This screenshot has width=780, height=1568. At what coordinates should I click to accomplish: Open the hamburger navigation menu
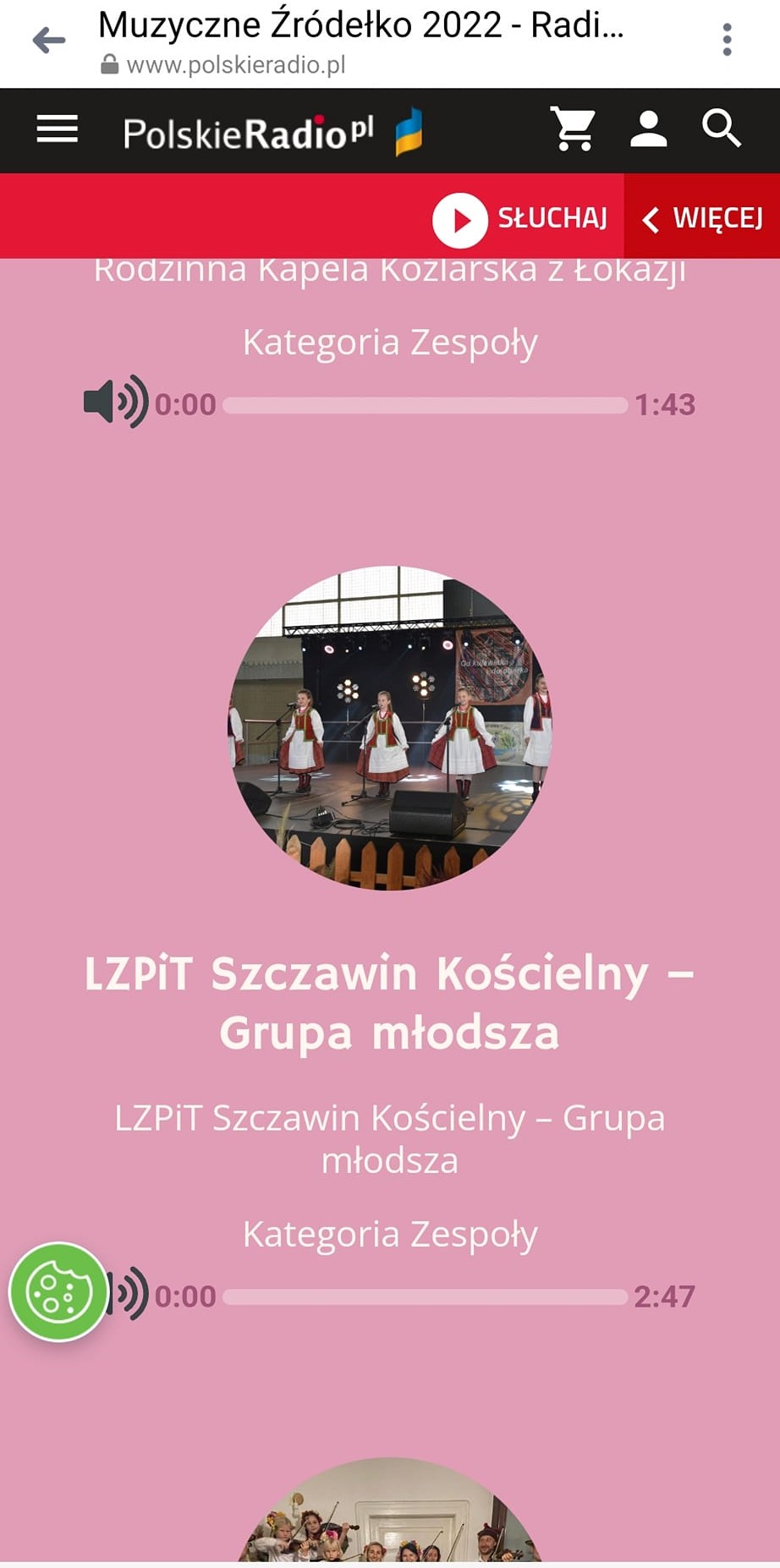pos(58,130)
